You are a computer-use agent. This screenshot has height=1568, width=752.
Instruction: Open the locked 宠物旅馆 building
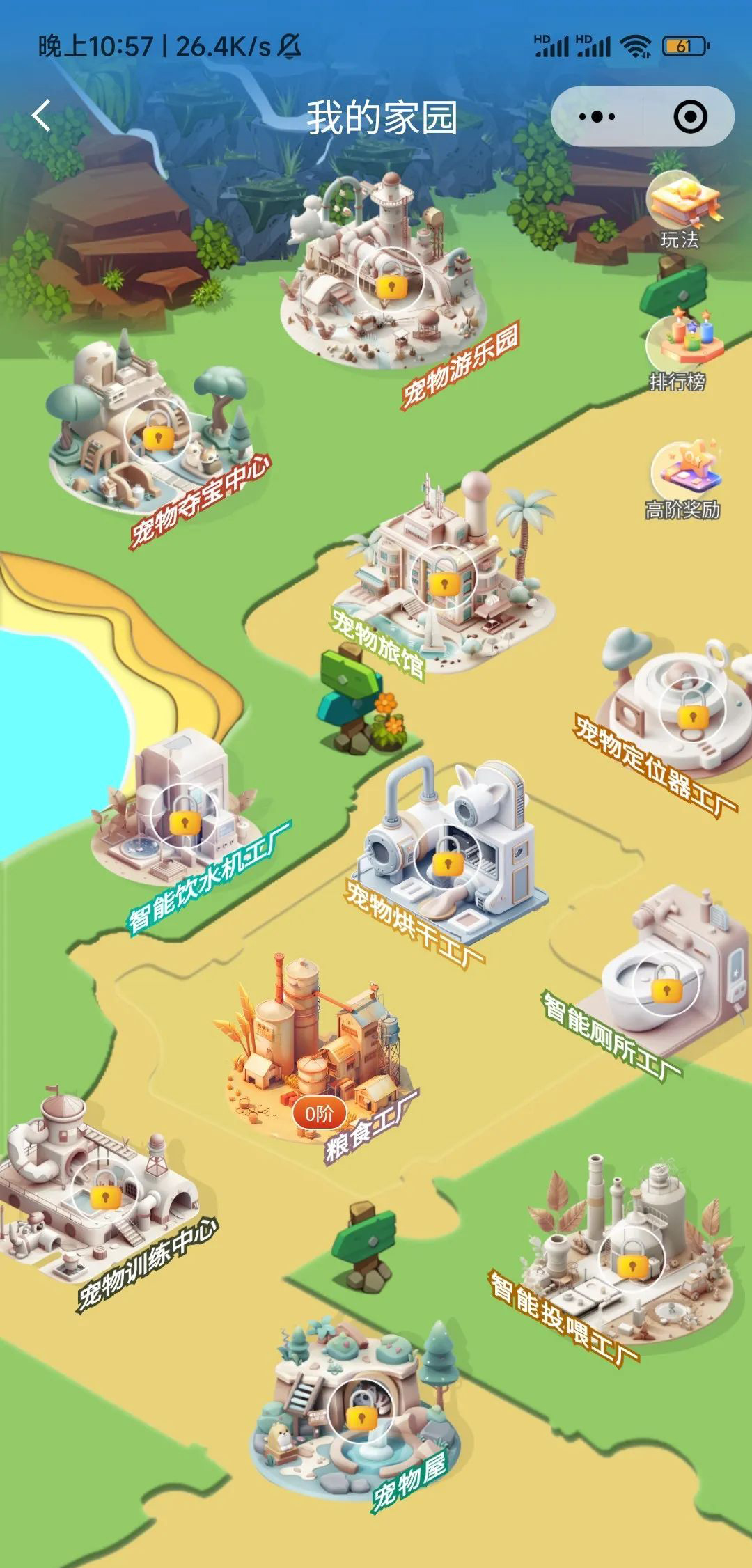(x=441, y=579)
